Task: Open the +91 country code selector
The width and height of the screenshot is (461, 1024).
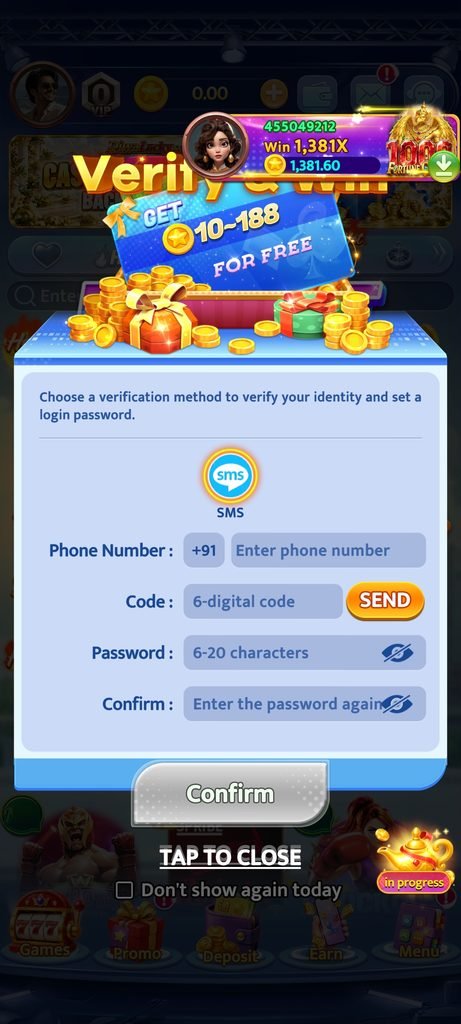Action: pos(204,550)
